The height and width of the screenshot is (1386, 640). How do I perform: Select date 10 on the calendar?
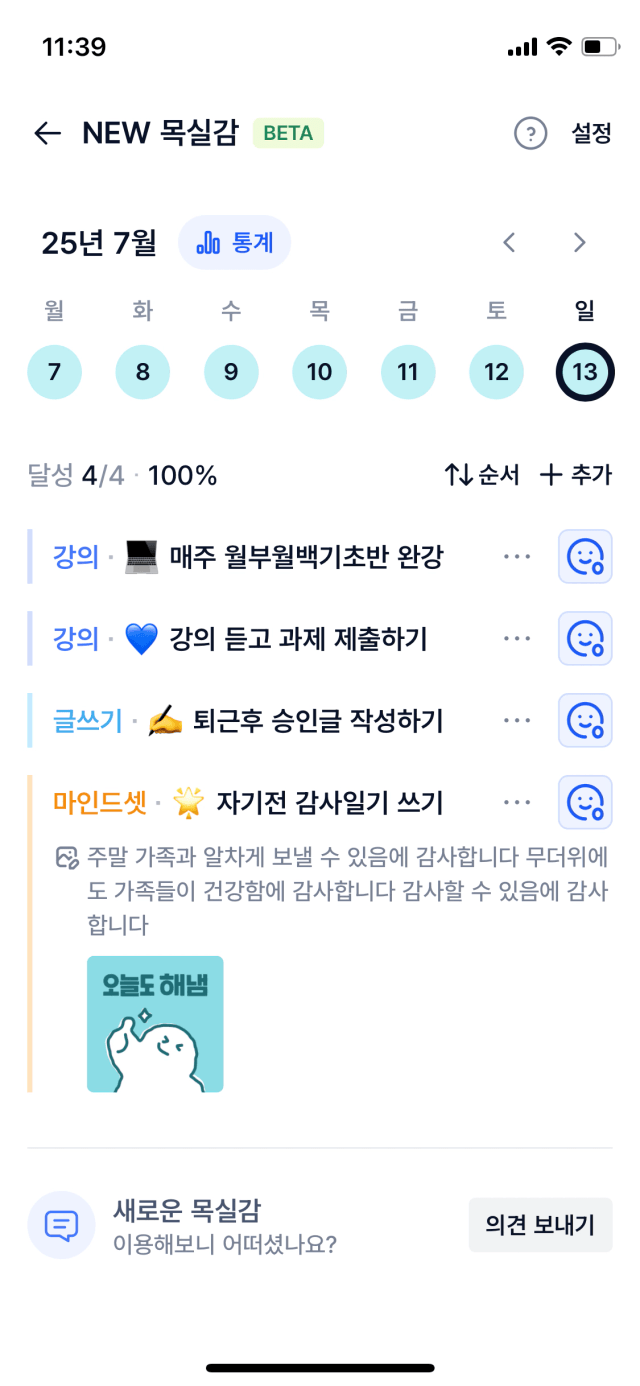319,373
